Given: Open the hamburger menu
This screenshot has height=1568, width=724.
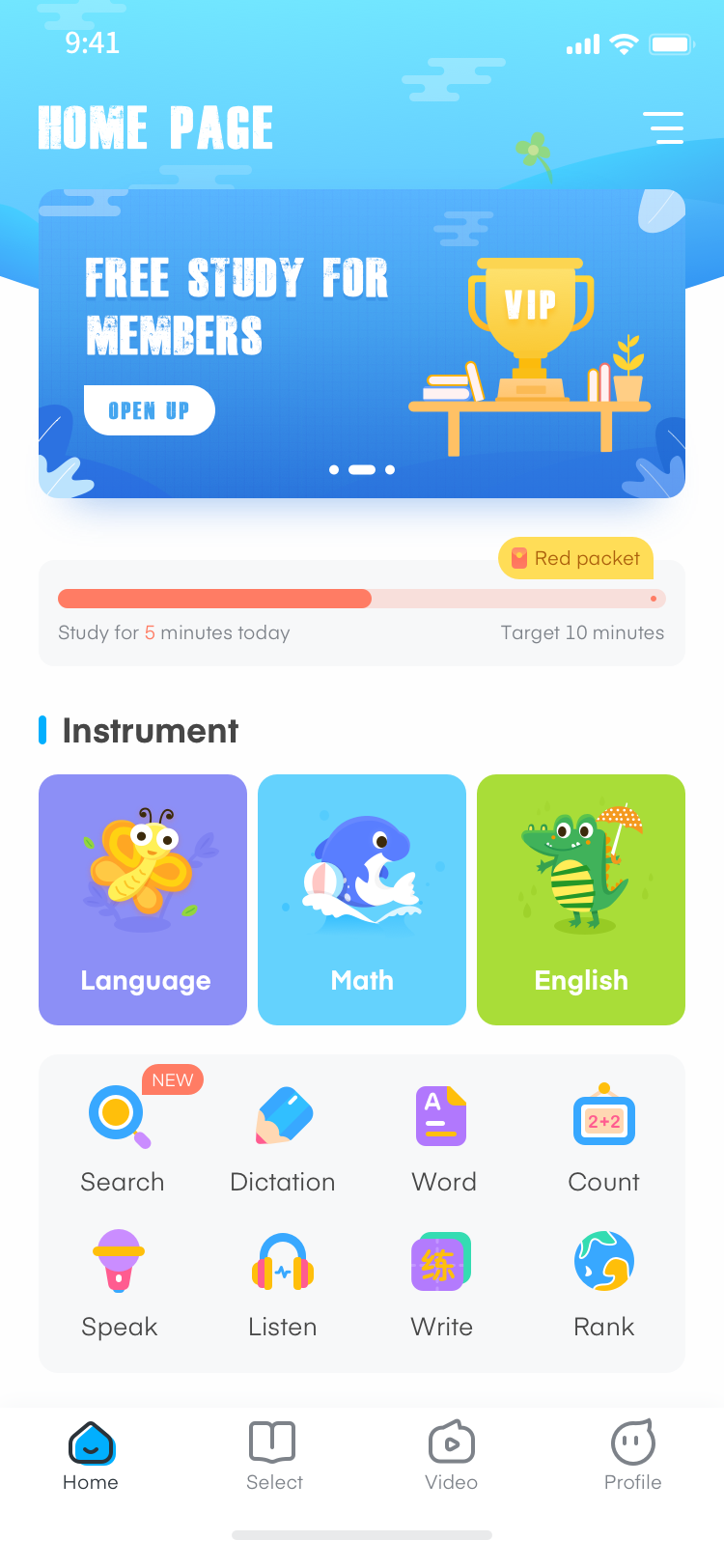Looking at the screenshot, I should 664,127.
